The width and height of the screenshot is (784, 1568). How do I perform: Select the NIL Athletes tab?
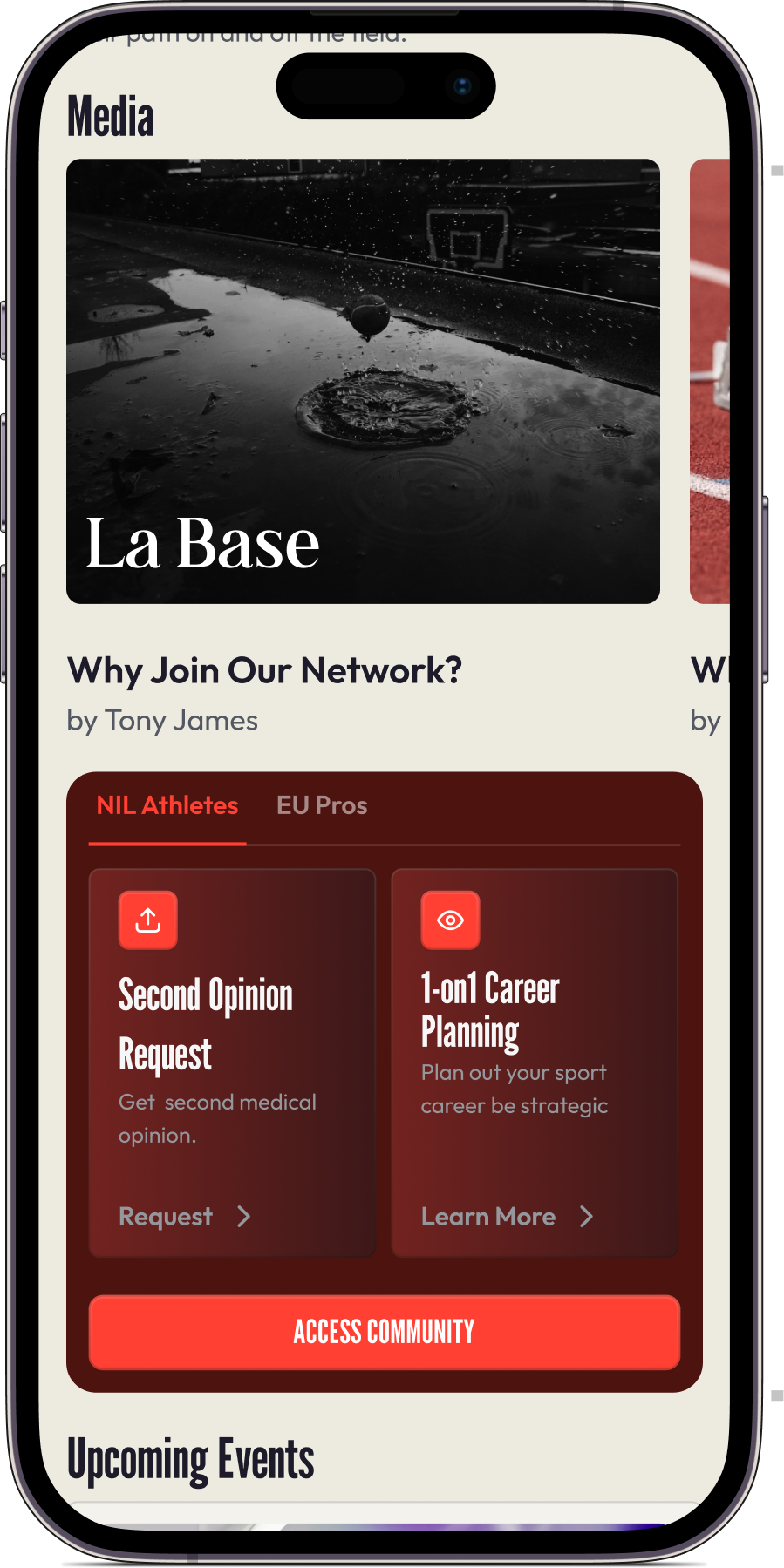pos(167,805)
